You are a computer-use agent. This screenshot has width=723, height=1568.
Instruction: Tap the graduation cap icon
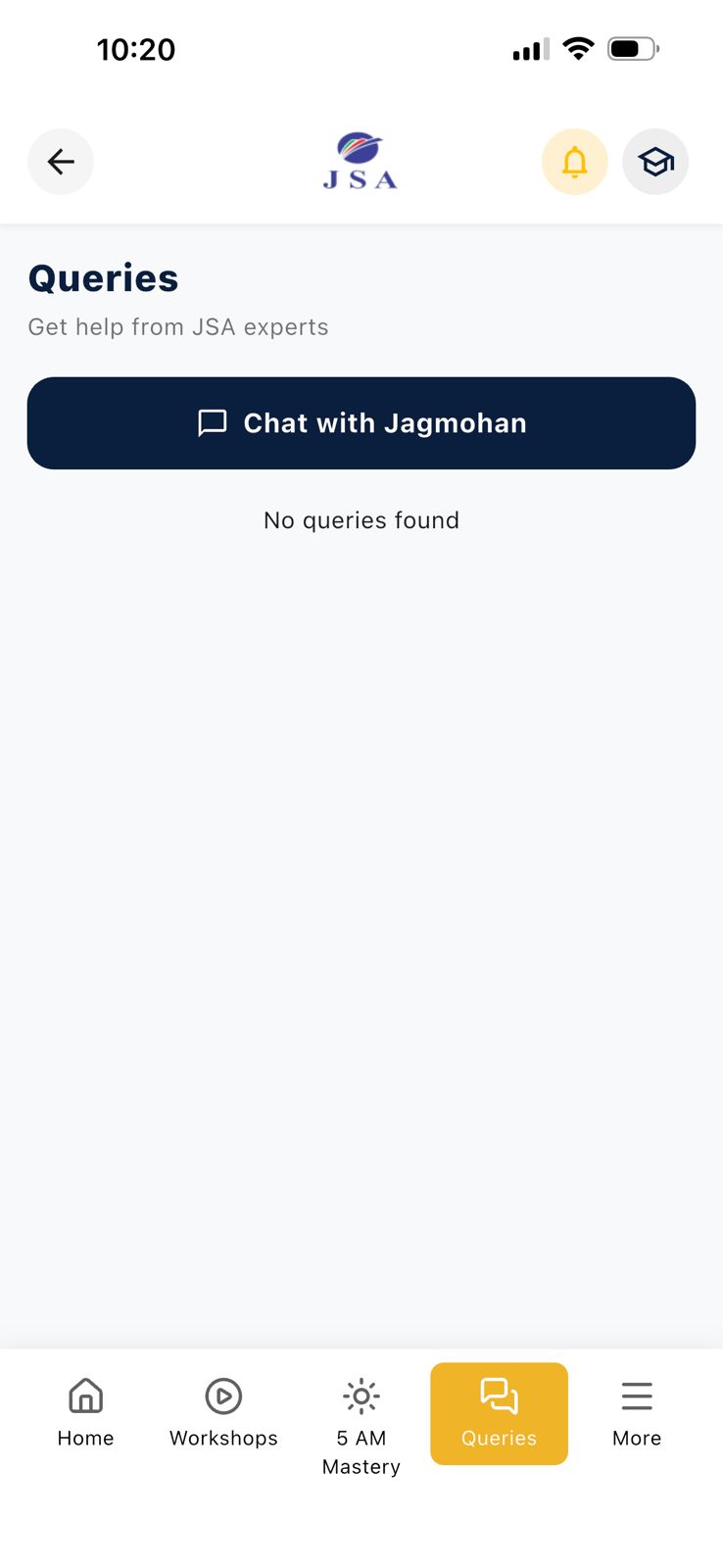(x=655, y=162)
